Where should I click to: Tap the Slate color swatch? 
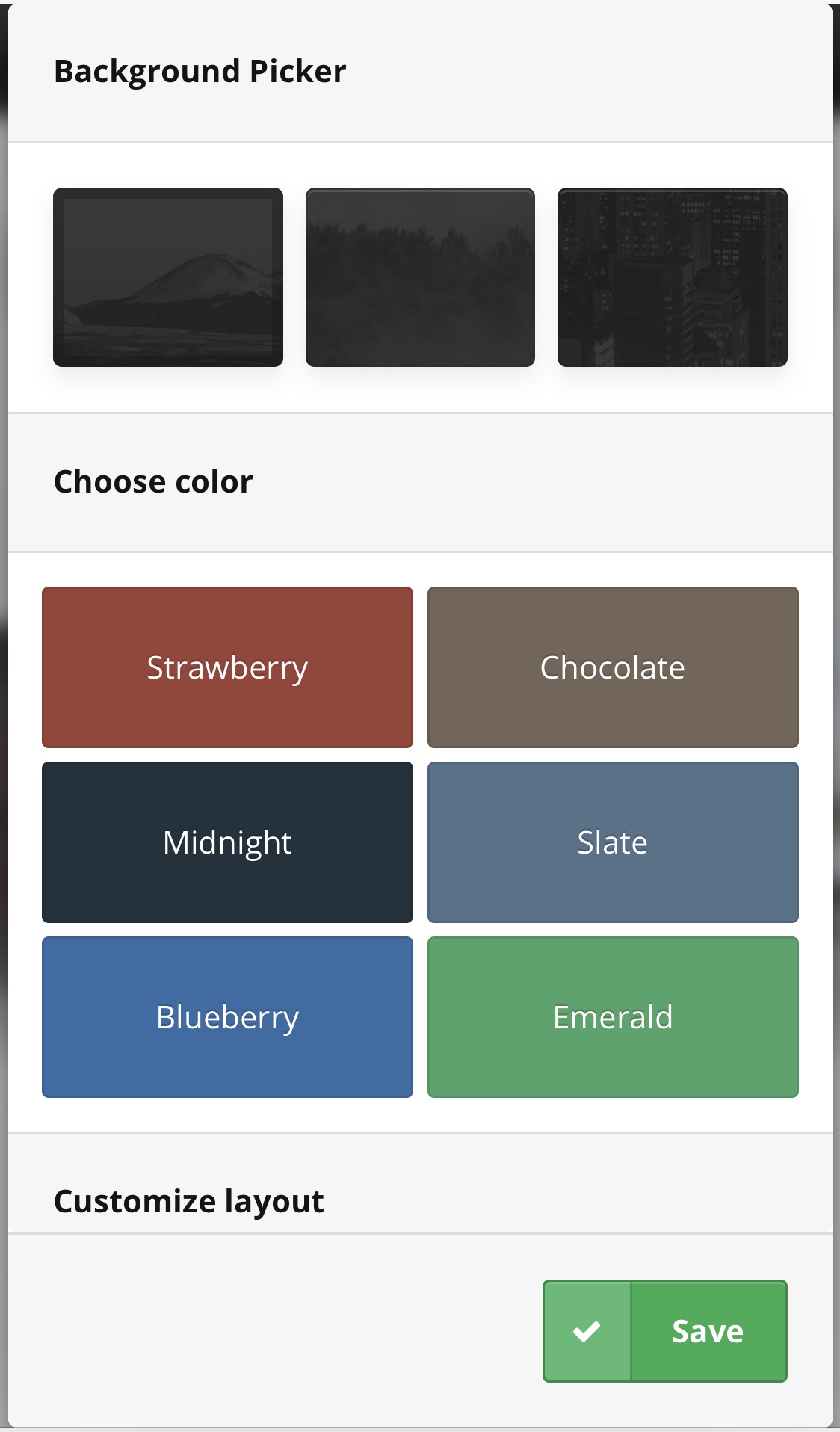click(x=613, y=842)
